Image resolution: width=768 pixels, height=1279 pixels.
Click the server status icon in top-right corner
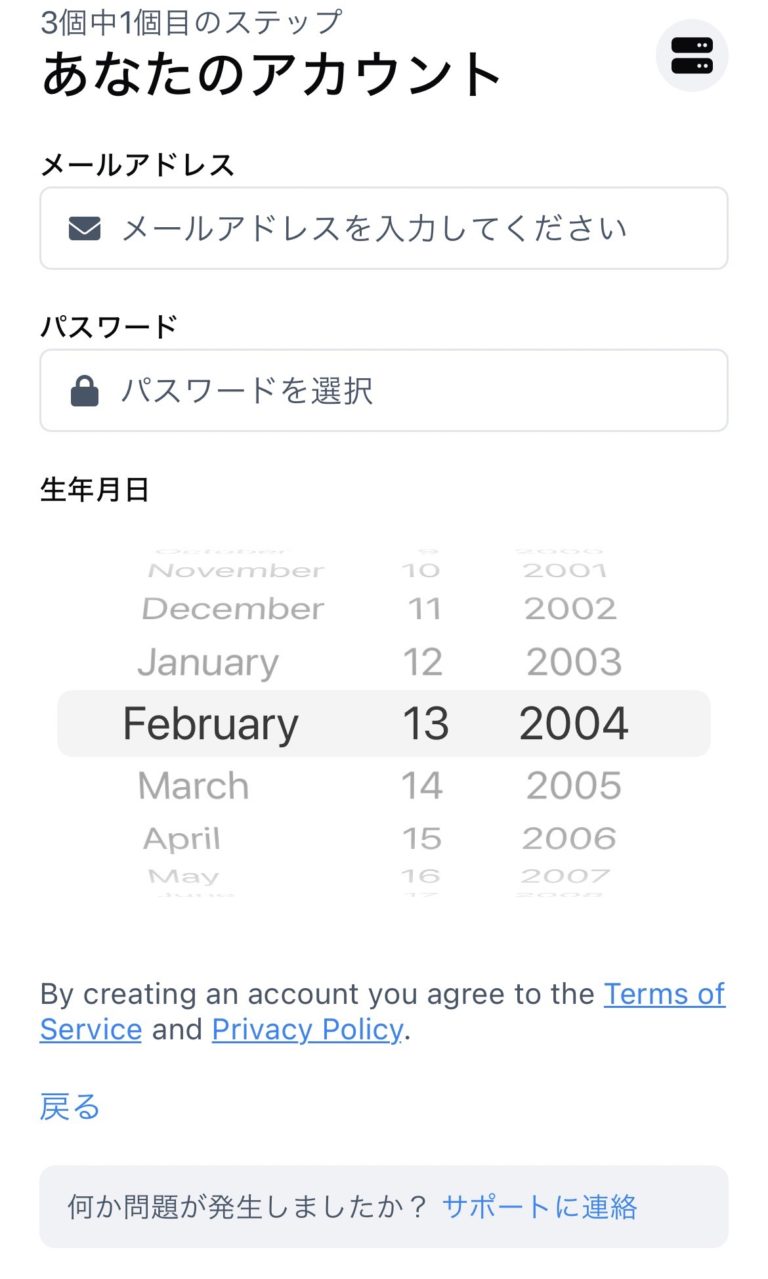(x=692, y=56)
